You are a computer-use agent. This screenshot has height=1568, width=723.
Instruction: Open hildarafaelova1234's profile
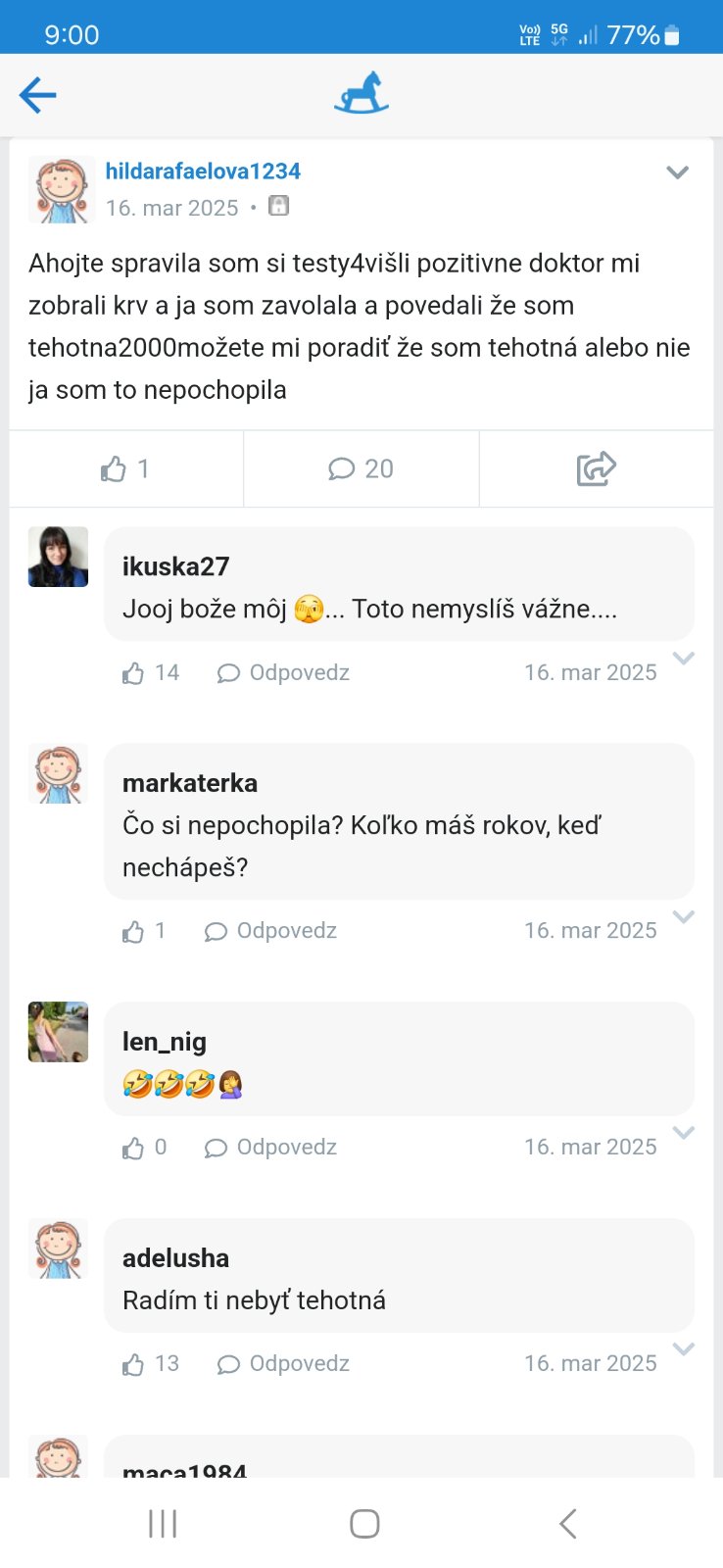click(x=203, y=171)
